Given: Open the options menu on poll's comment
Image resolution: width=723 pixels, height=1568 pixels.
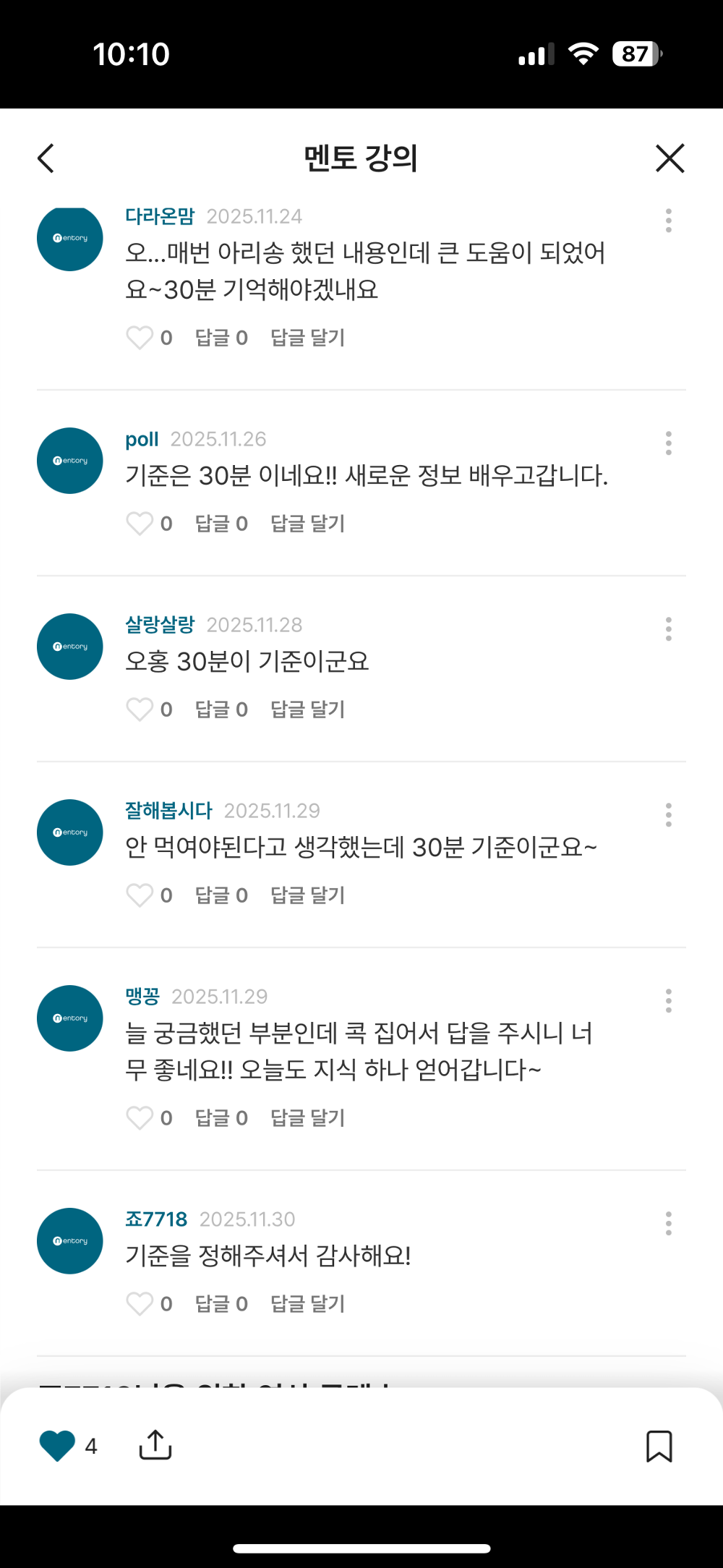Looking at the screenshot, I should [x=668, y=443].
